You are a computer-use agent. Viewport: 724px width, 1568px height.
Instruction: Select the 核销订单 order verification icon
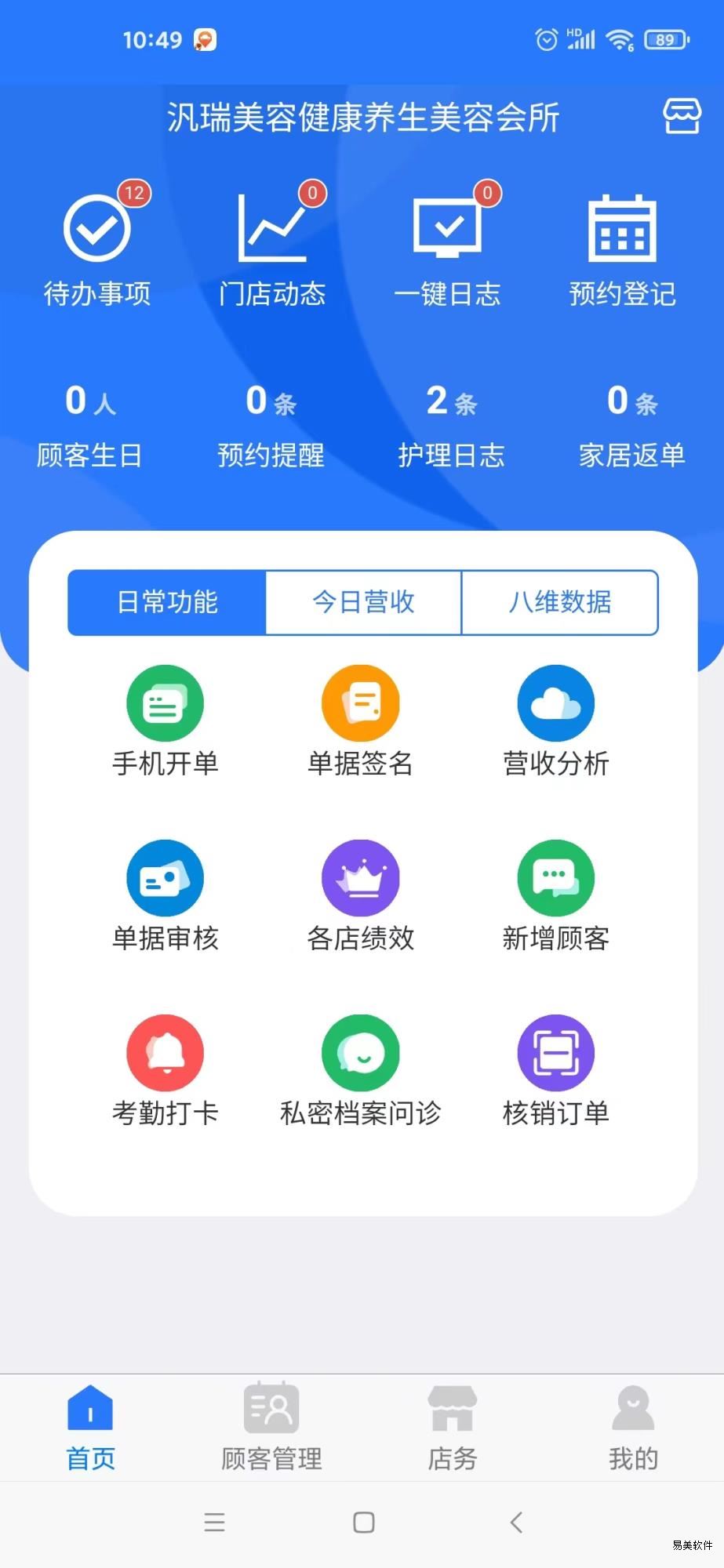click(555, 1068)
